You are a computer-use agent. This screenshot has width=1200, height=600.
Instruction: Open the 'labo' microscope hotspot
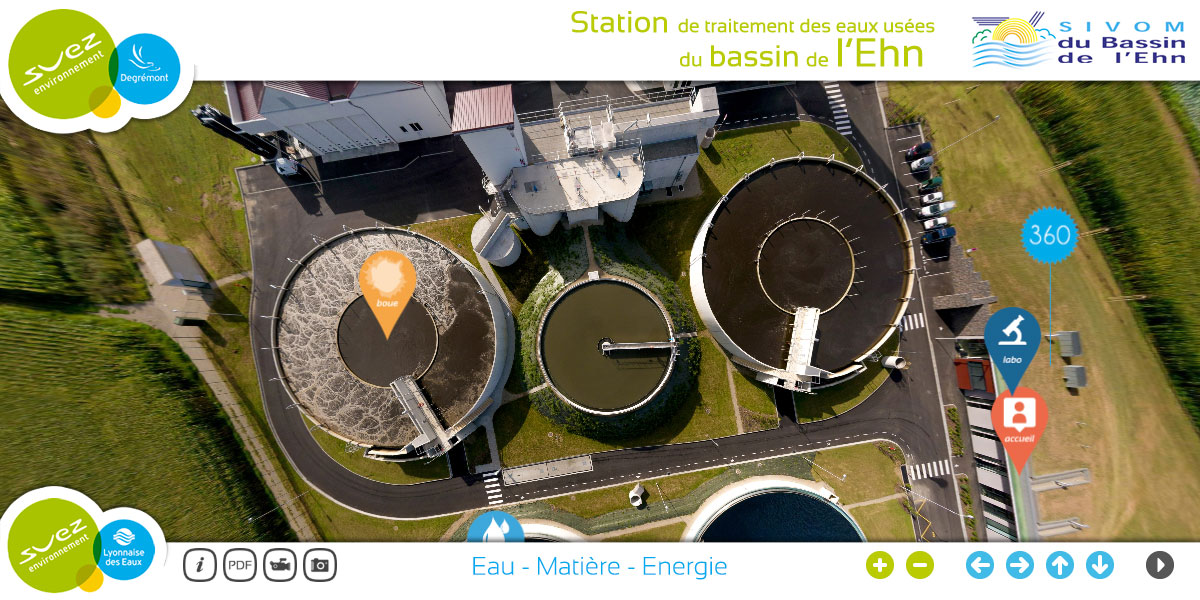tap(1012, 340)
